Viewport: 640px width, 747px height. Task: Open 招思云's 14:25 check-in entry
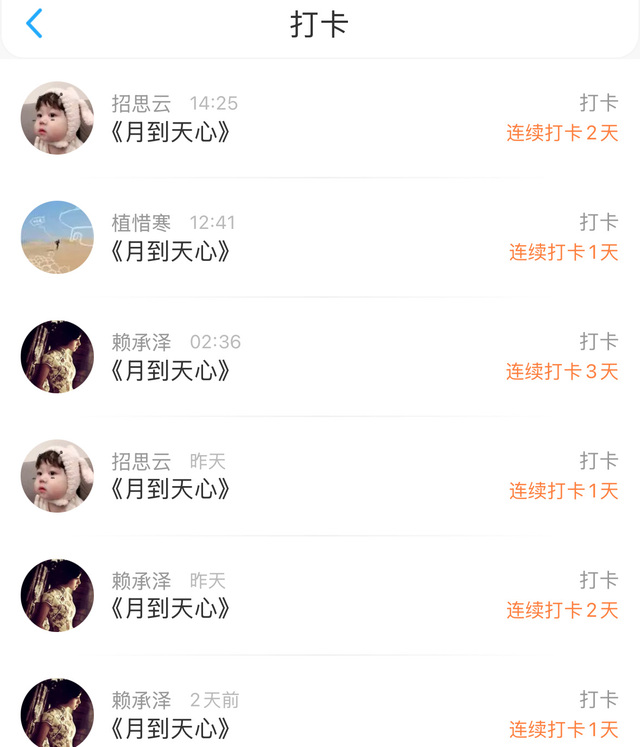(320, 118)
